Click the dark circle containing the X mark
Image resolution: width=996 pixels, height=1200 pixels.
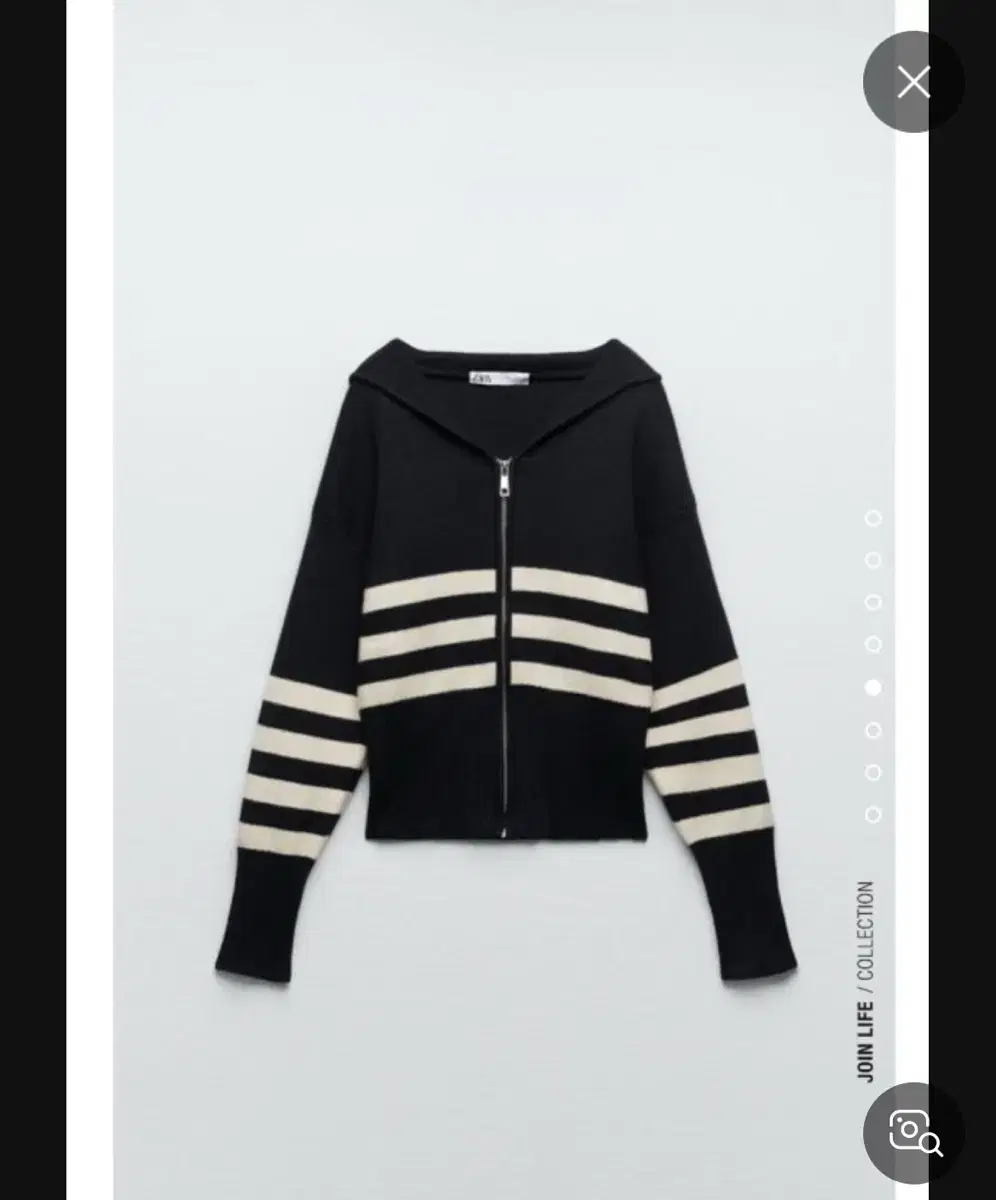[x=912, y=82]
